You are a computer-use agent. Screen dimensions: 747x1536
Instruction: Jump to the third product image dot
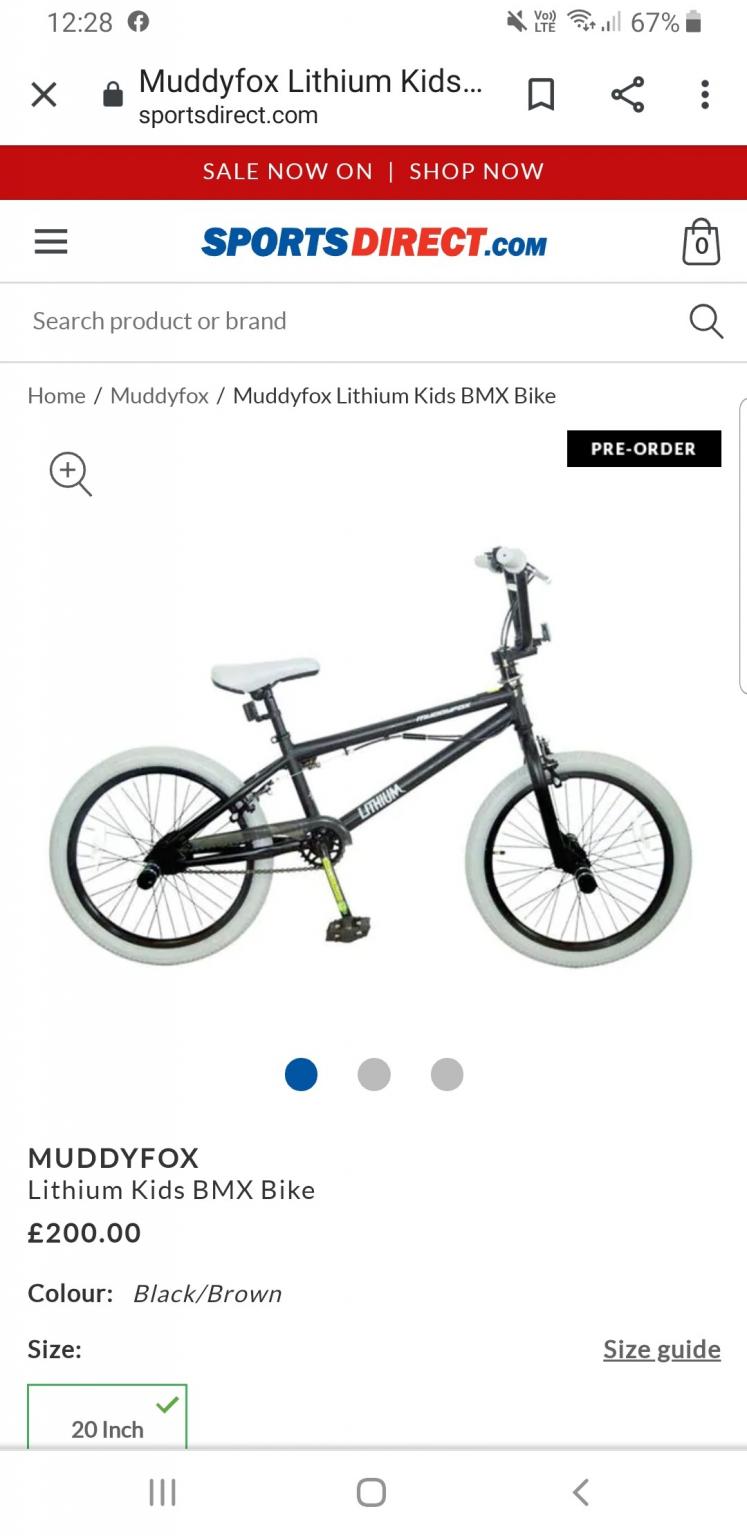tap(447, 1075)
